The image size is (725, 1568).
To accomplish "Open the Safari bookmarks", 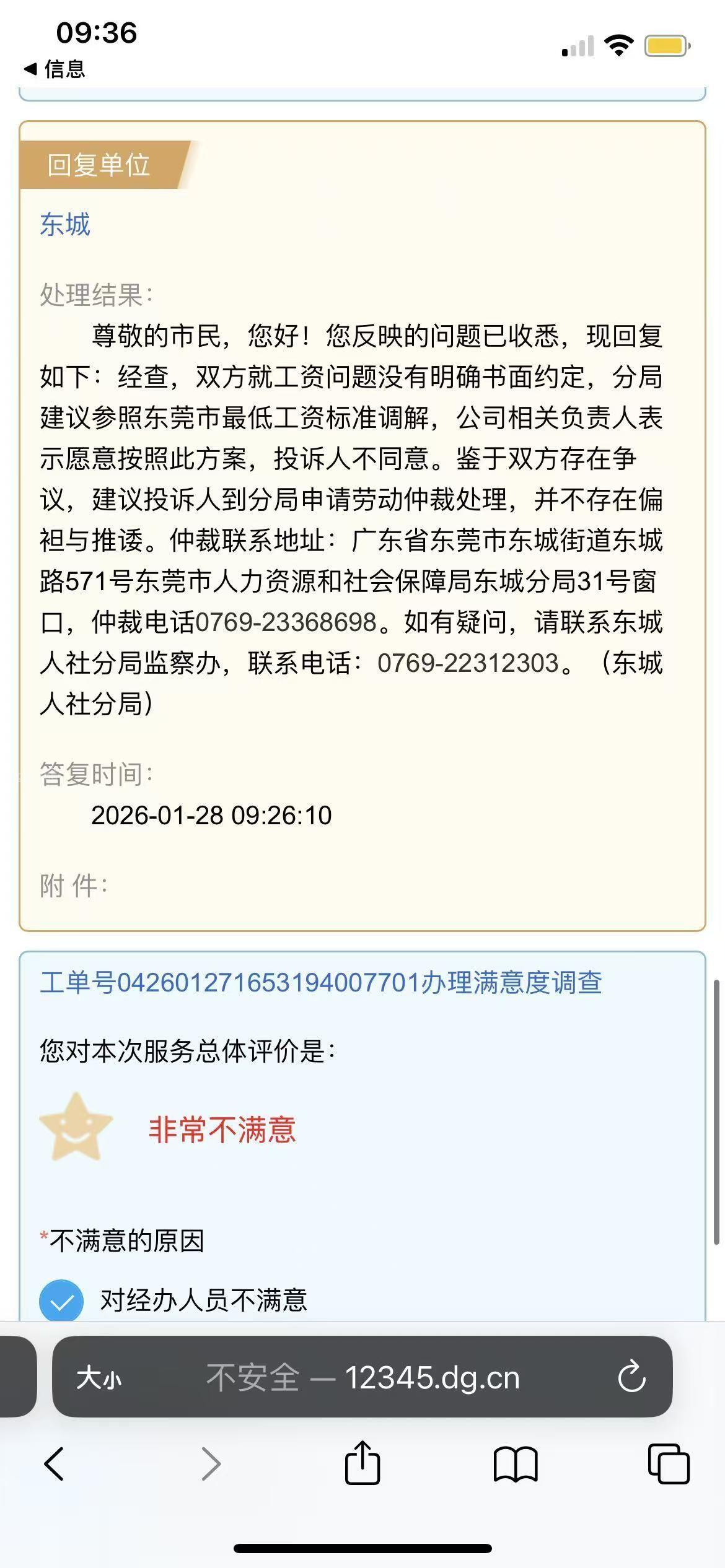I will click(x=516, y=1464).
